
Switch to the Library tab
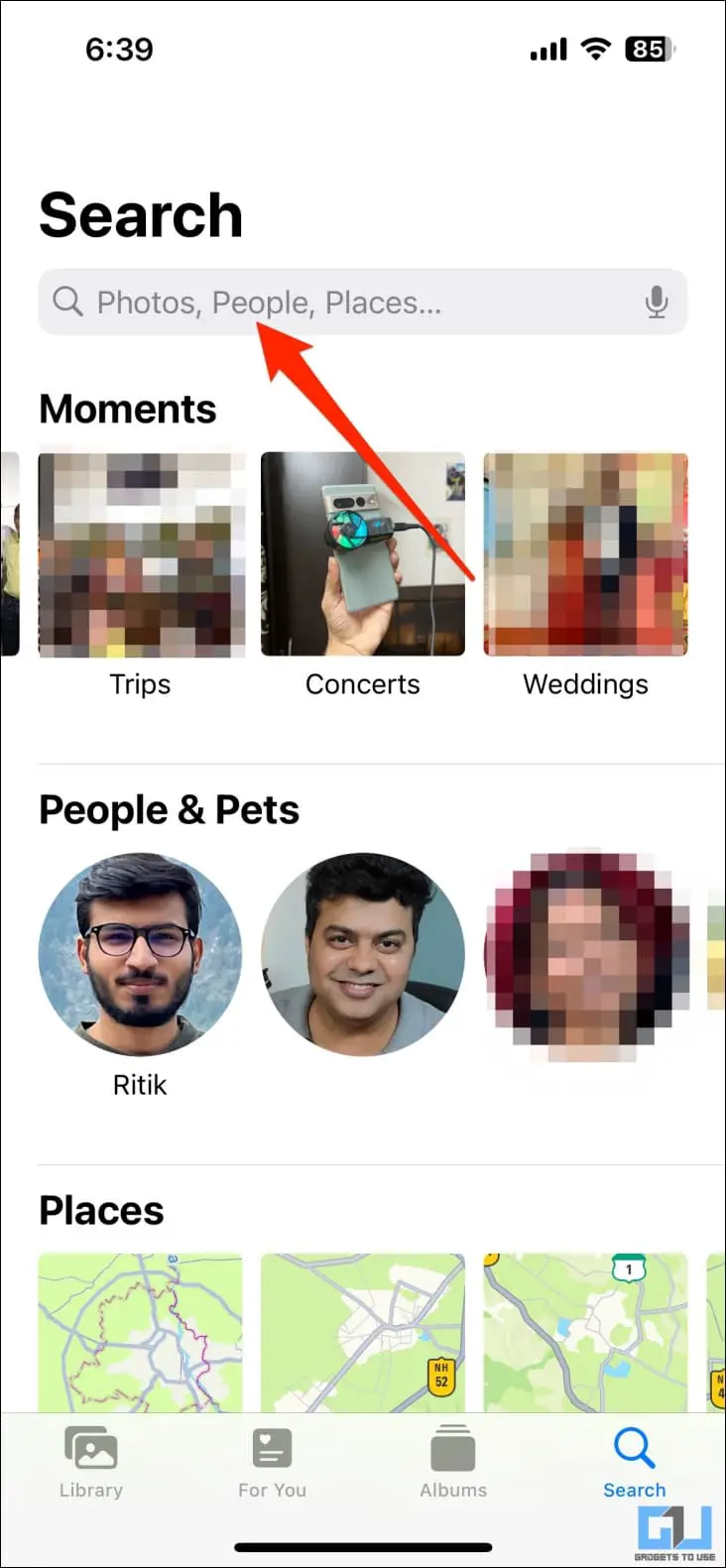tap(91, 1462)
